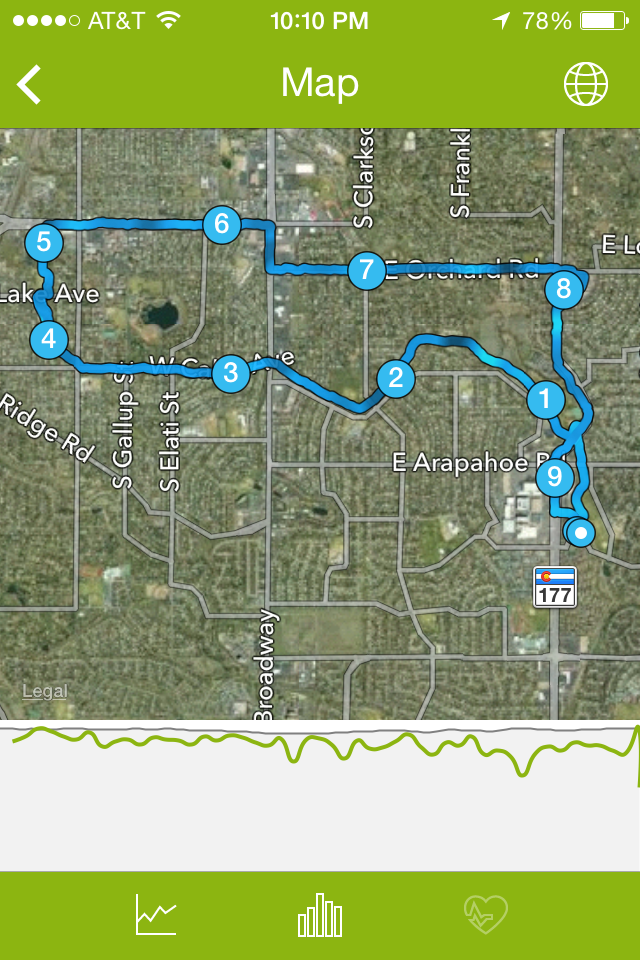Switch to the heart rate tab

point(485,914)
